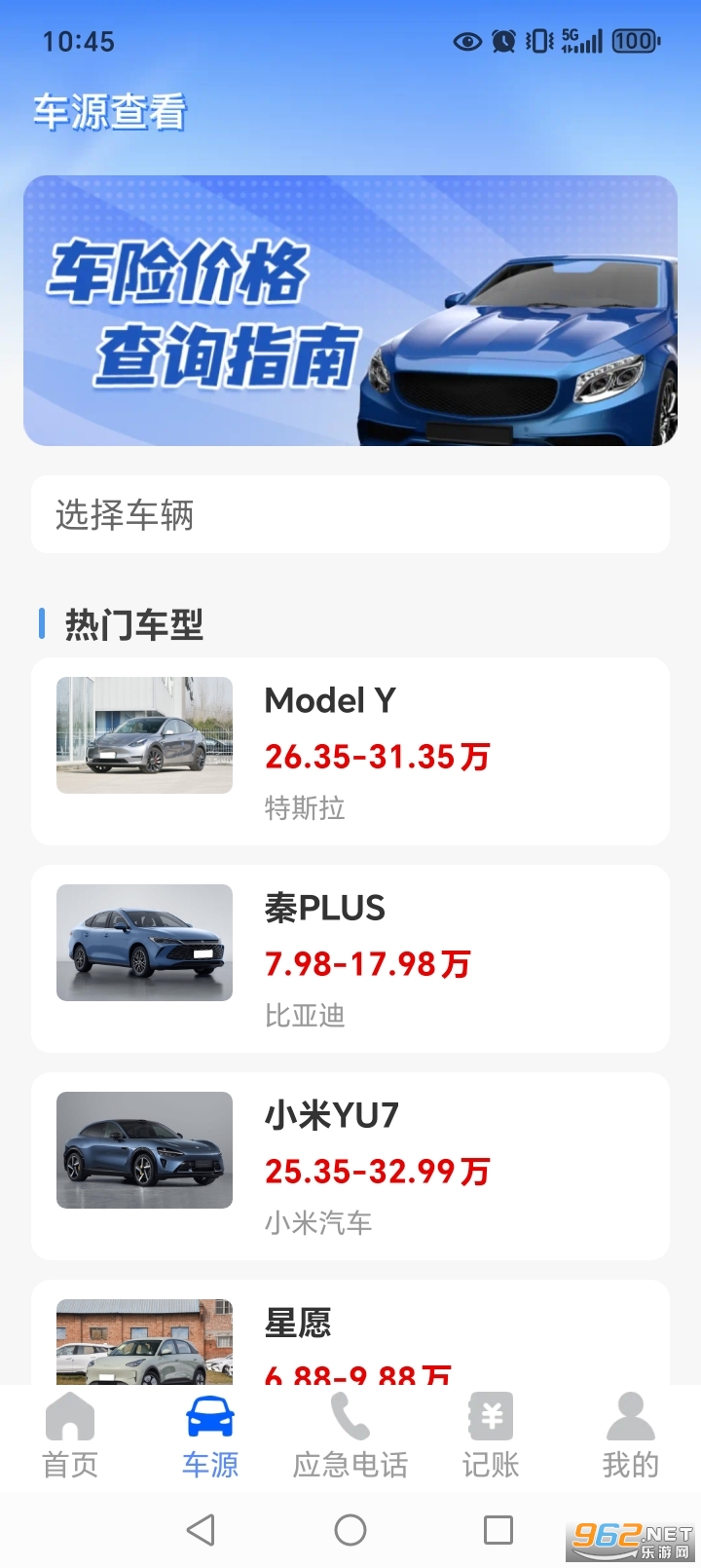Switch to the 车源 tab

(x=209, y=1437)
